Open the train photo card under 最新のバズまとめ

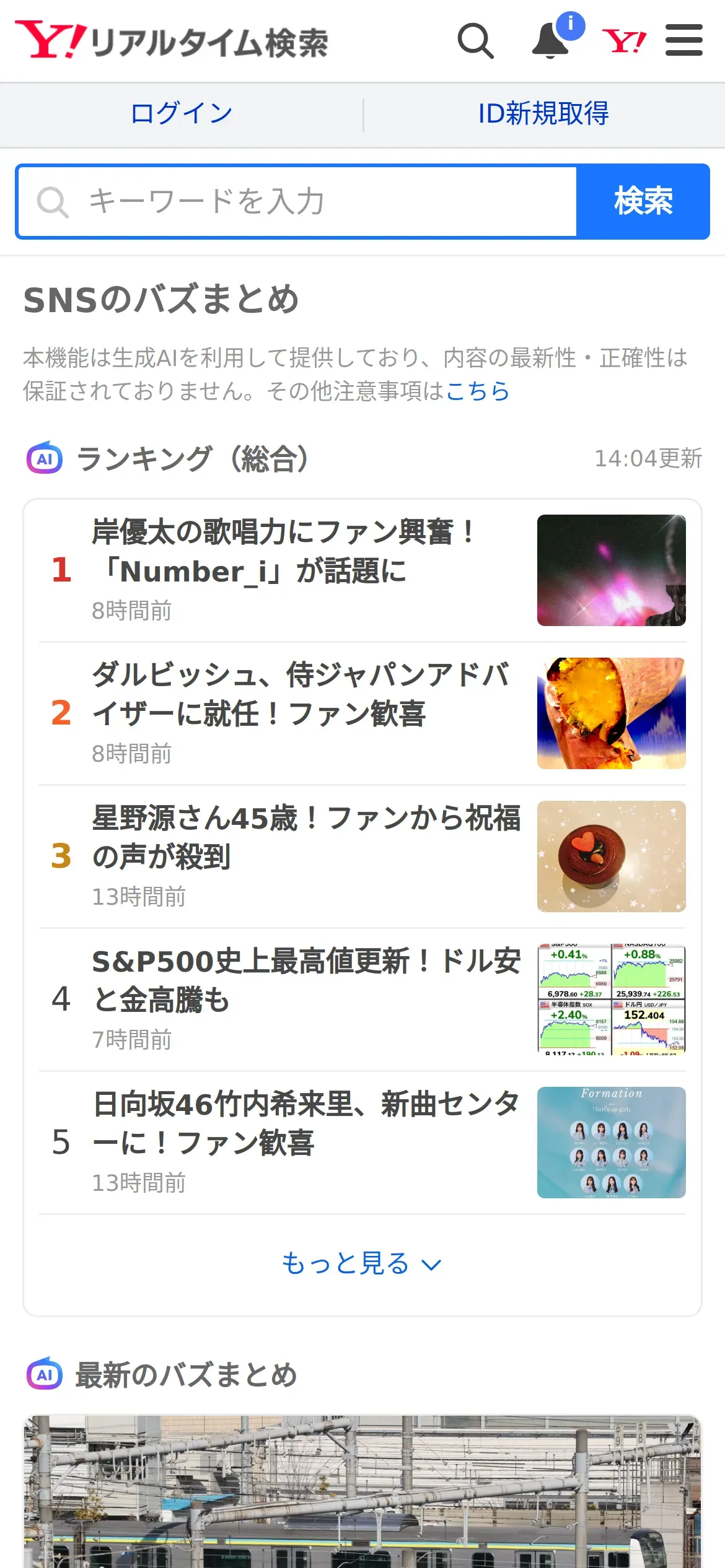[x=362, y=1492]
